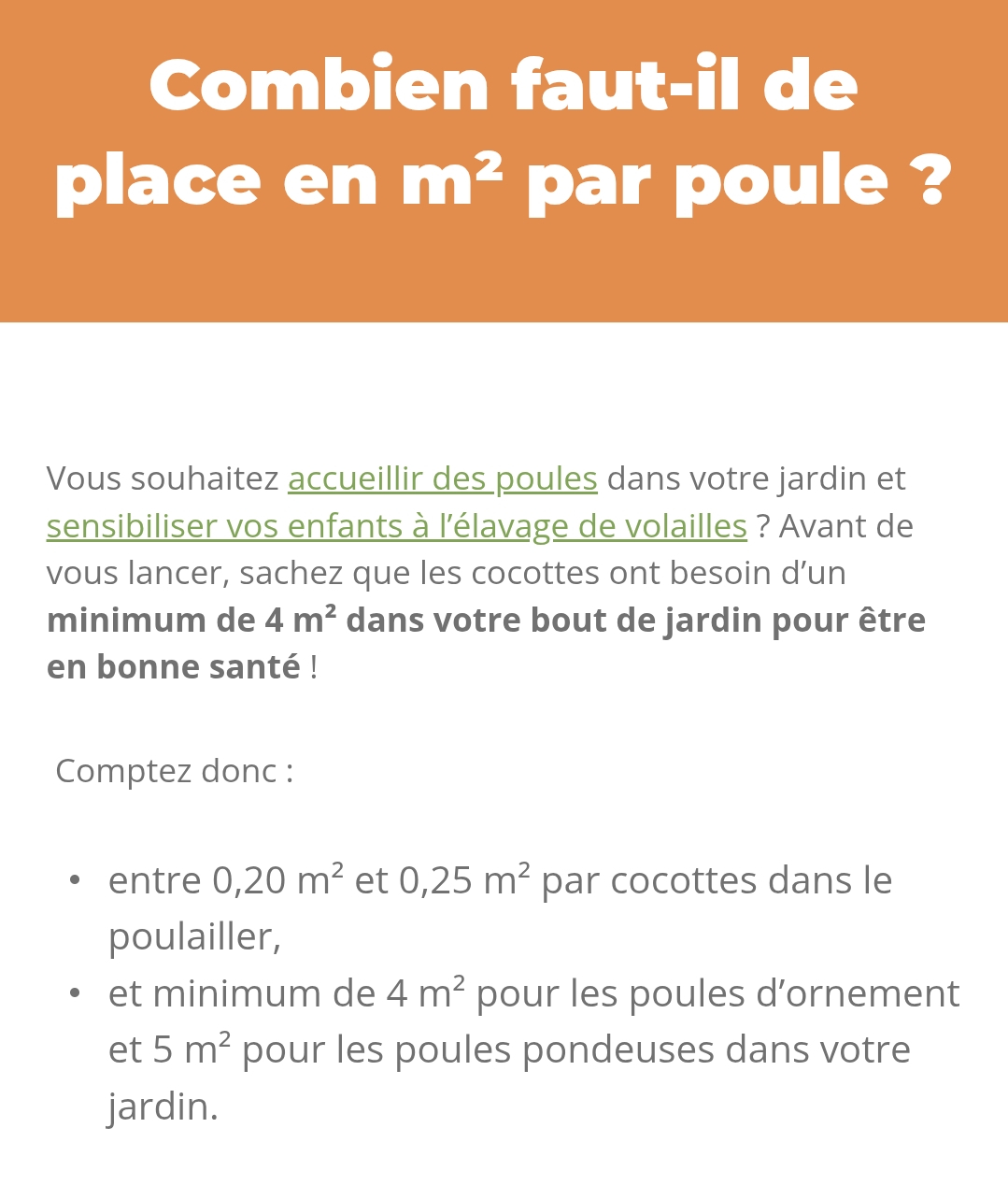Follow the 'sensibiliser vos enfants à l'élavage de volailles' link
This screenshot has height=1199, width=1008.
(396, 526)
